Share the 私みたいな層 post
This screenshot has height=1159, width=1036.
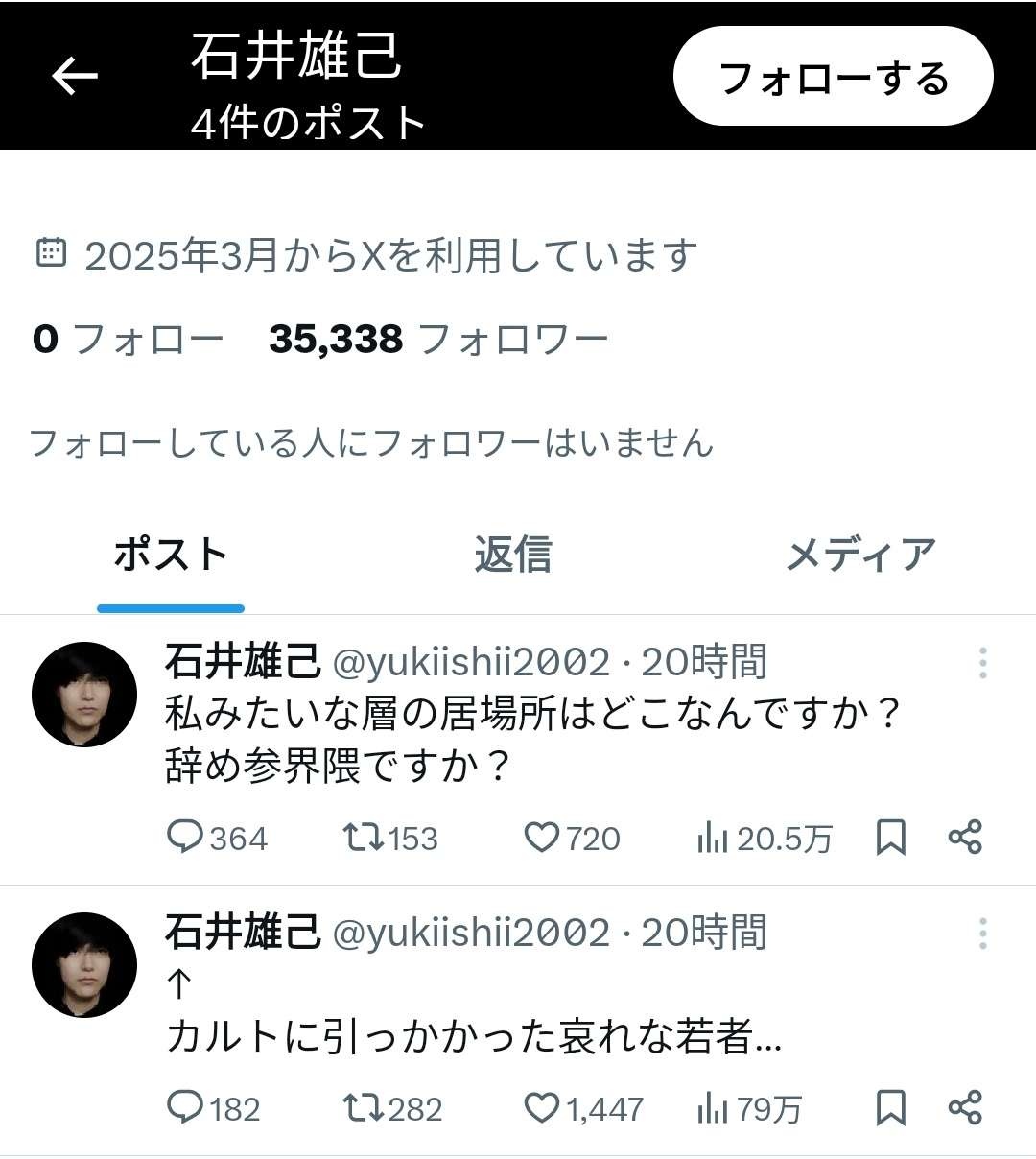(x=965, y=838)
